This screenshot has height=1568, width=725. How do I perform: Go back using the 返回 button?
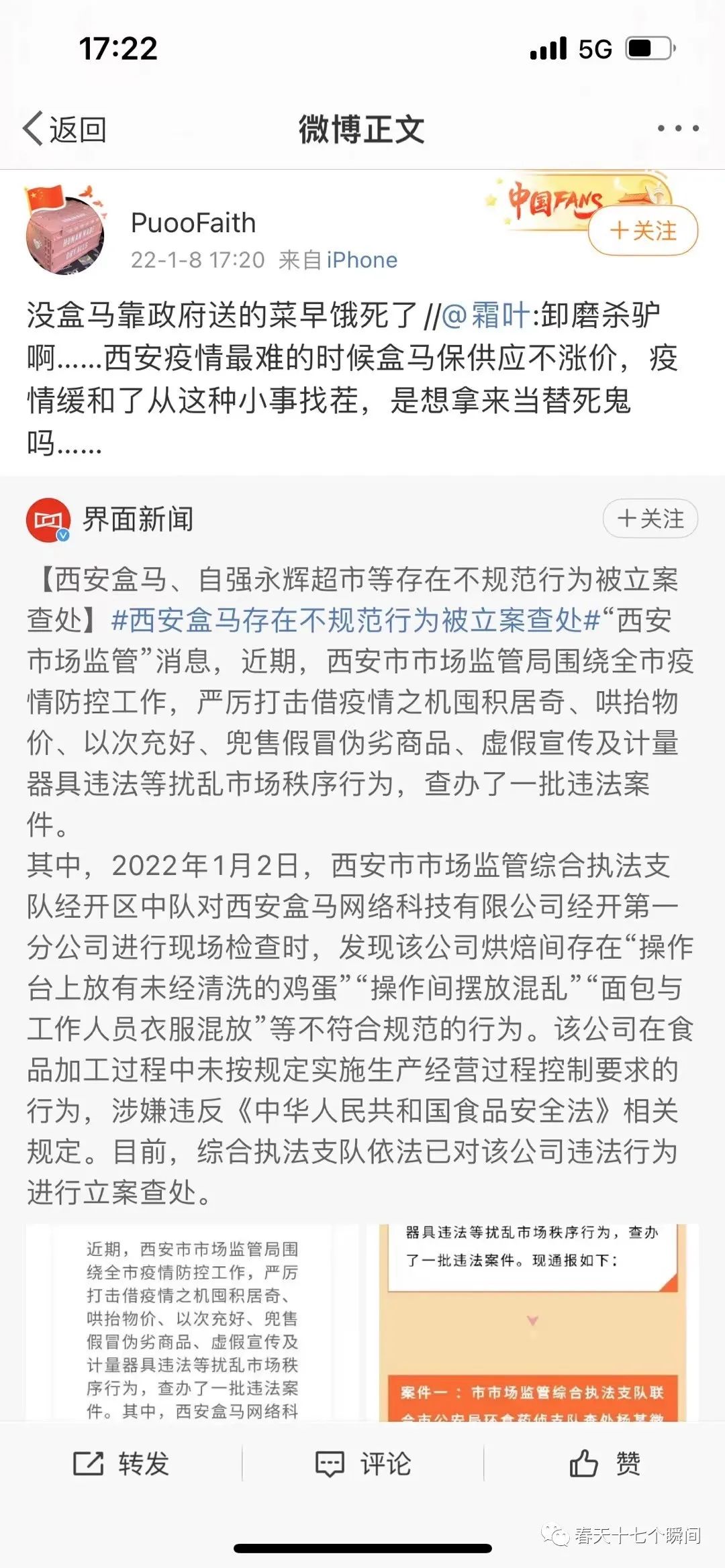[x=65, y=129]
